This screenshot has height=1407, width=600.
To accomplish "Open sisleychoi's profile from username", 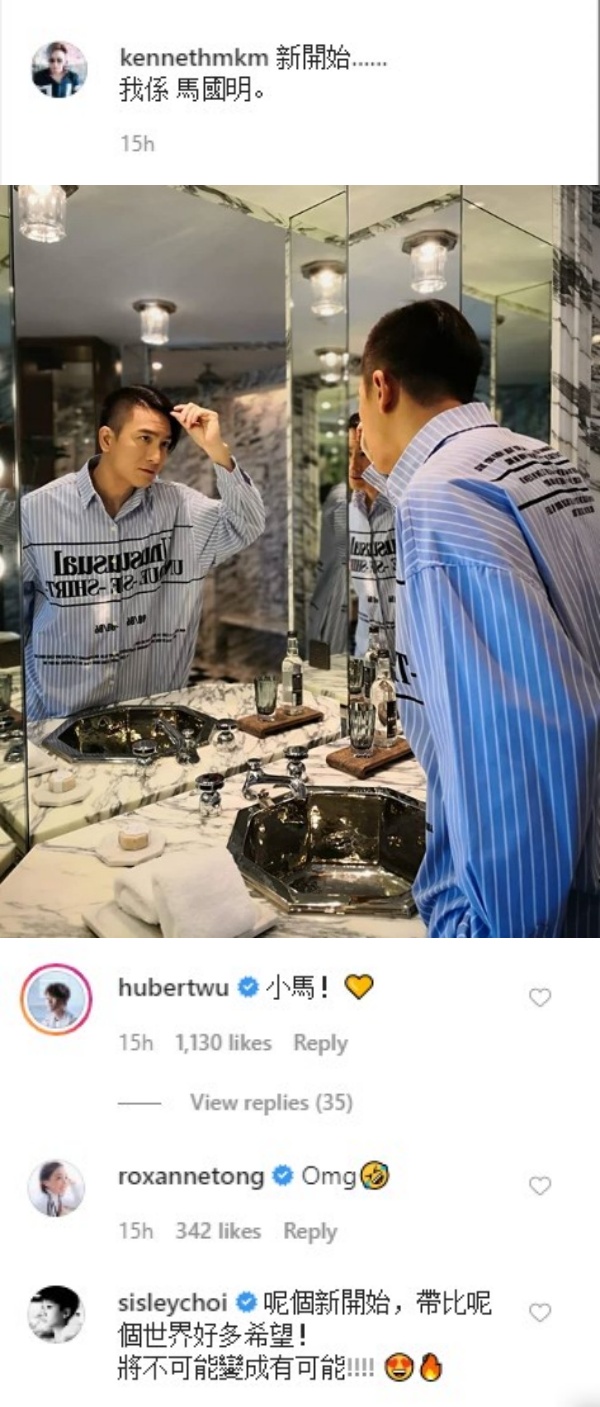I will coord(173,1302).
